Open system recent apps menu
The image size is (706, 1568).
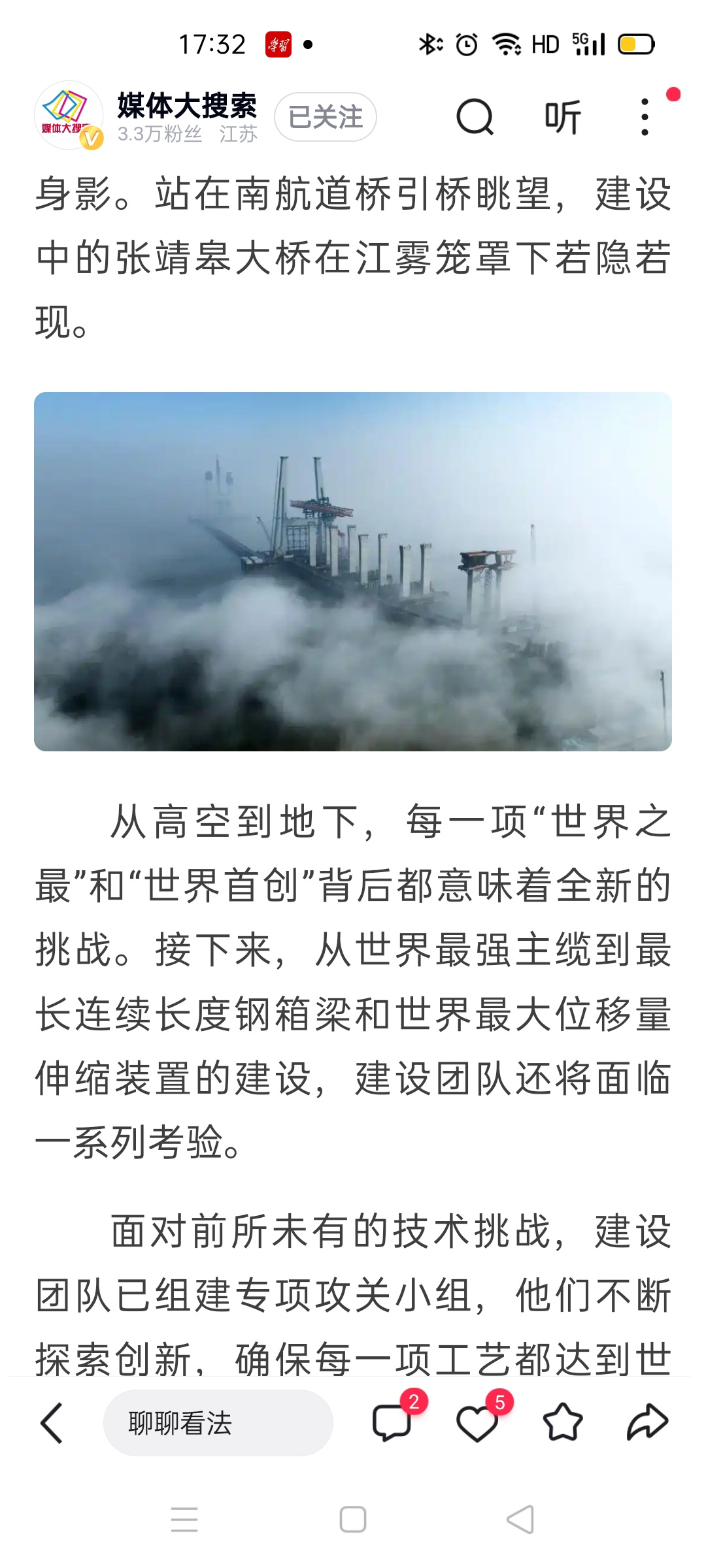point(184,1520)
